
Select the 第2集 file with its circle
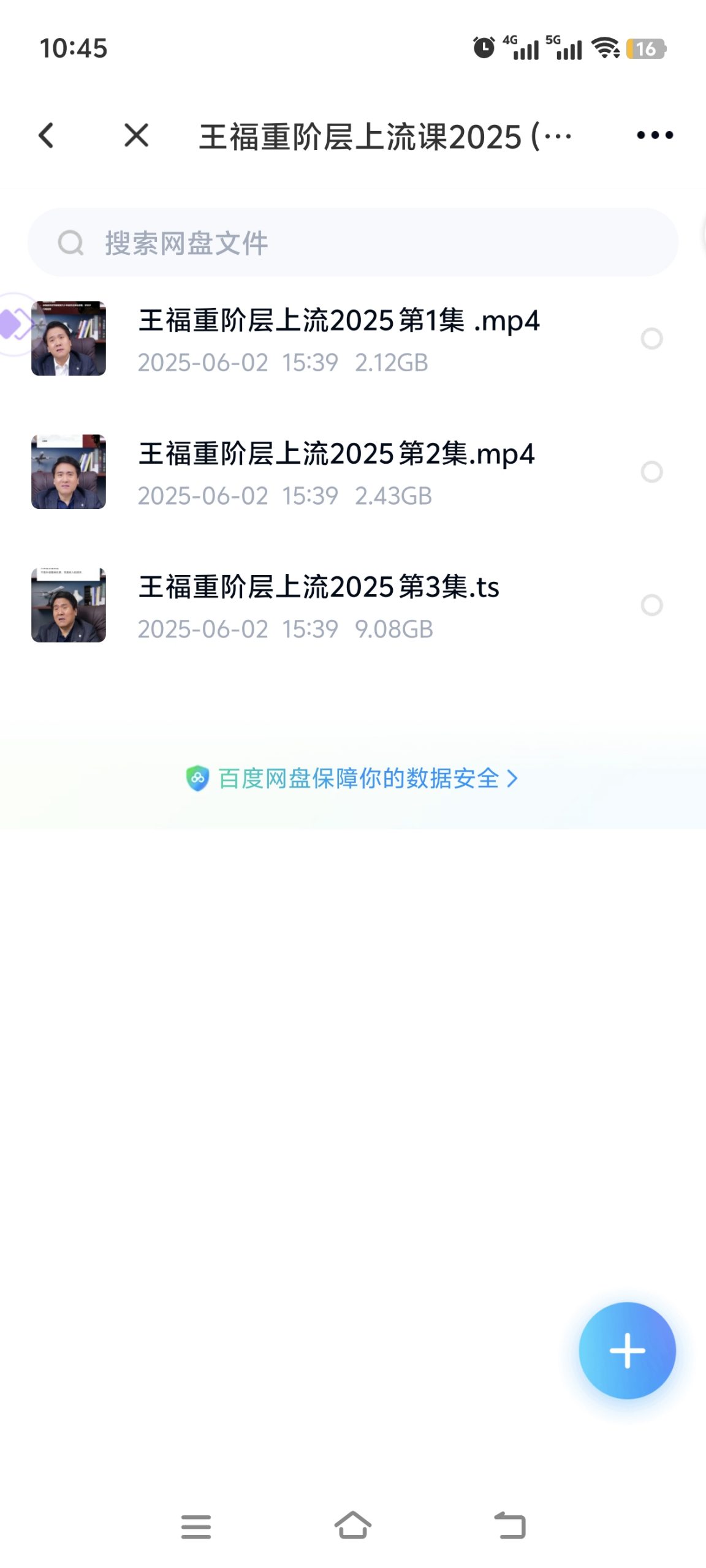(x=651, y=472)
